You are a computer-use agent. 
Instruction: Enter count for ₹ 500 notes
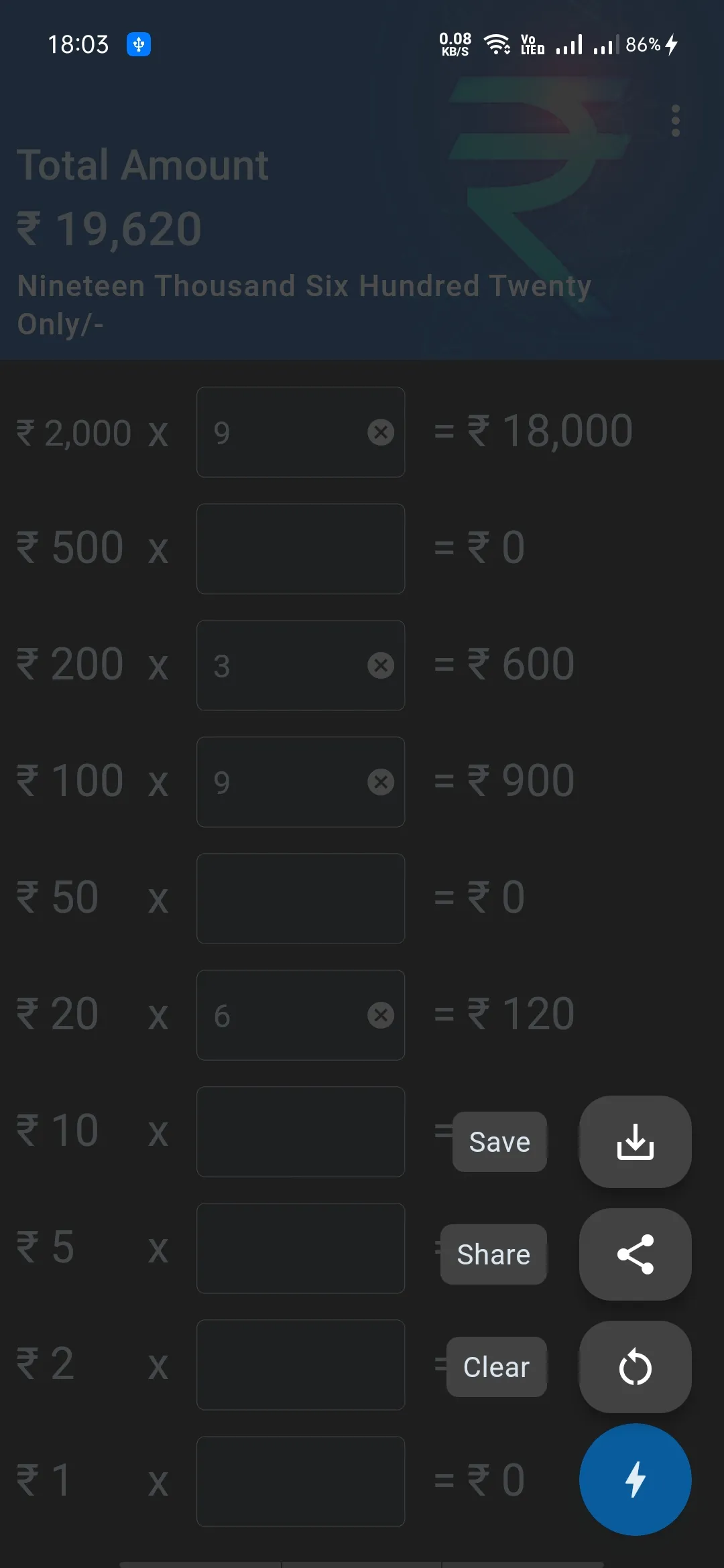tap(300, 549)
